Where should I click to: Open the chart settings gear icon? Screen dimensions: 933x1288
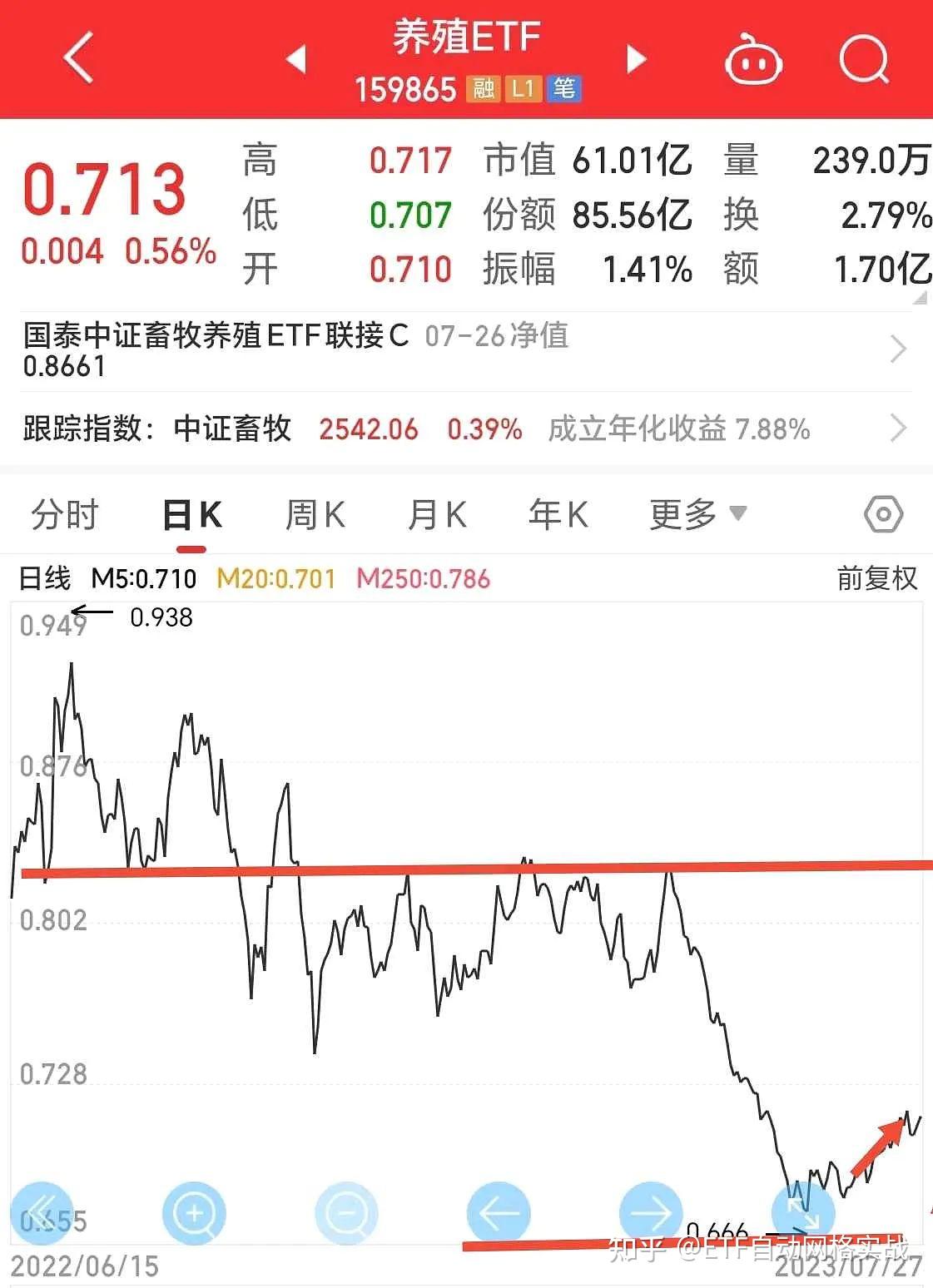[x=884, y=514]
